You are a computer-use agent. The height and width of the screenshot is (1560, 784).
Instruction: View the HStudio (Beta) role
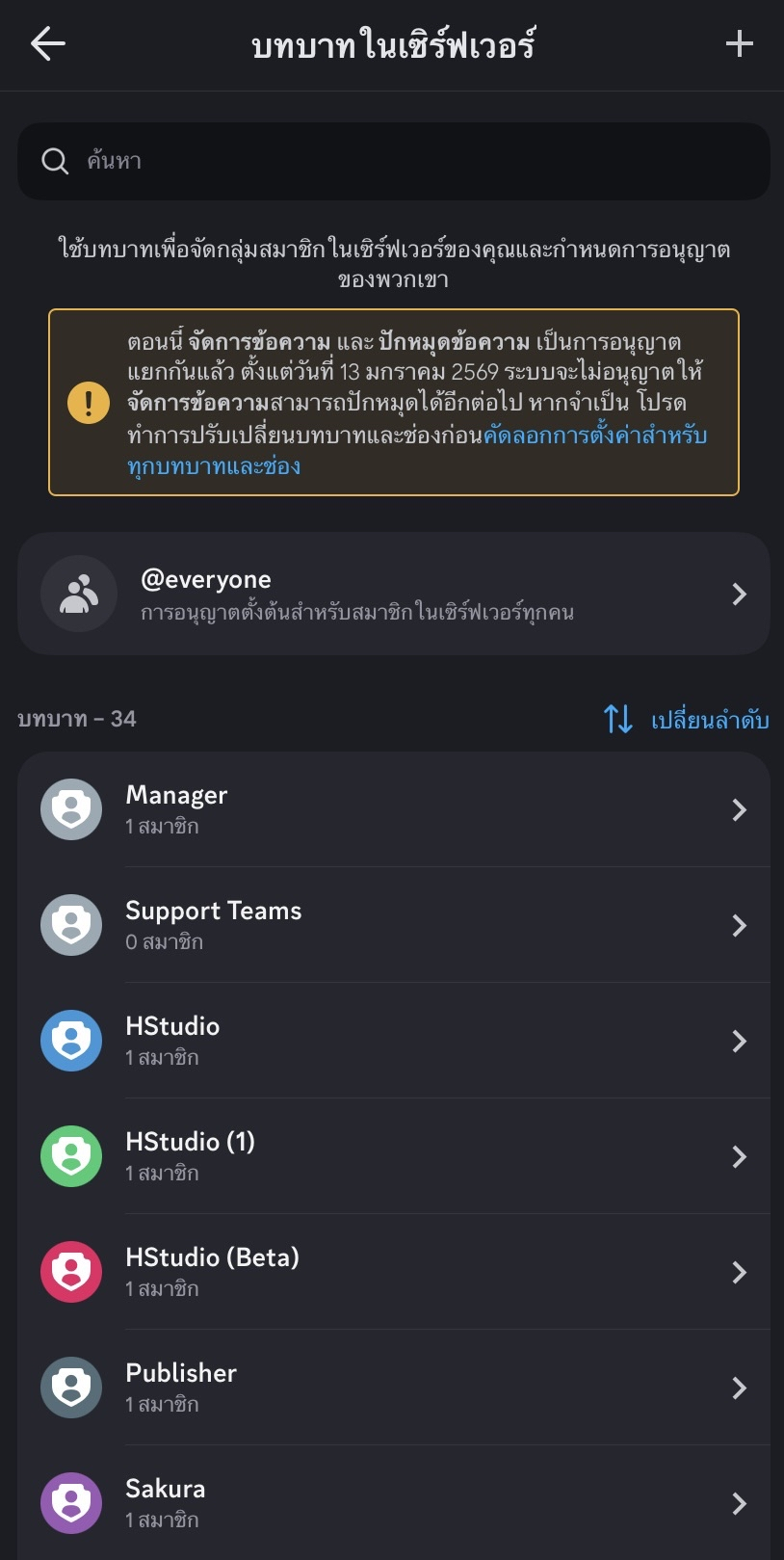393,1272
